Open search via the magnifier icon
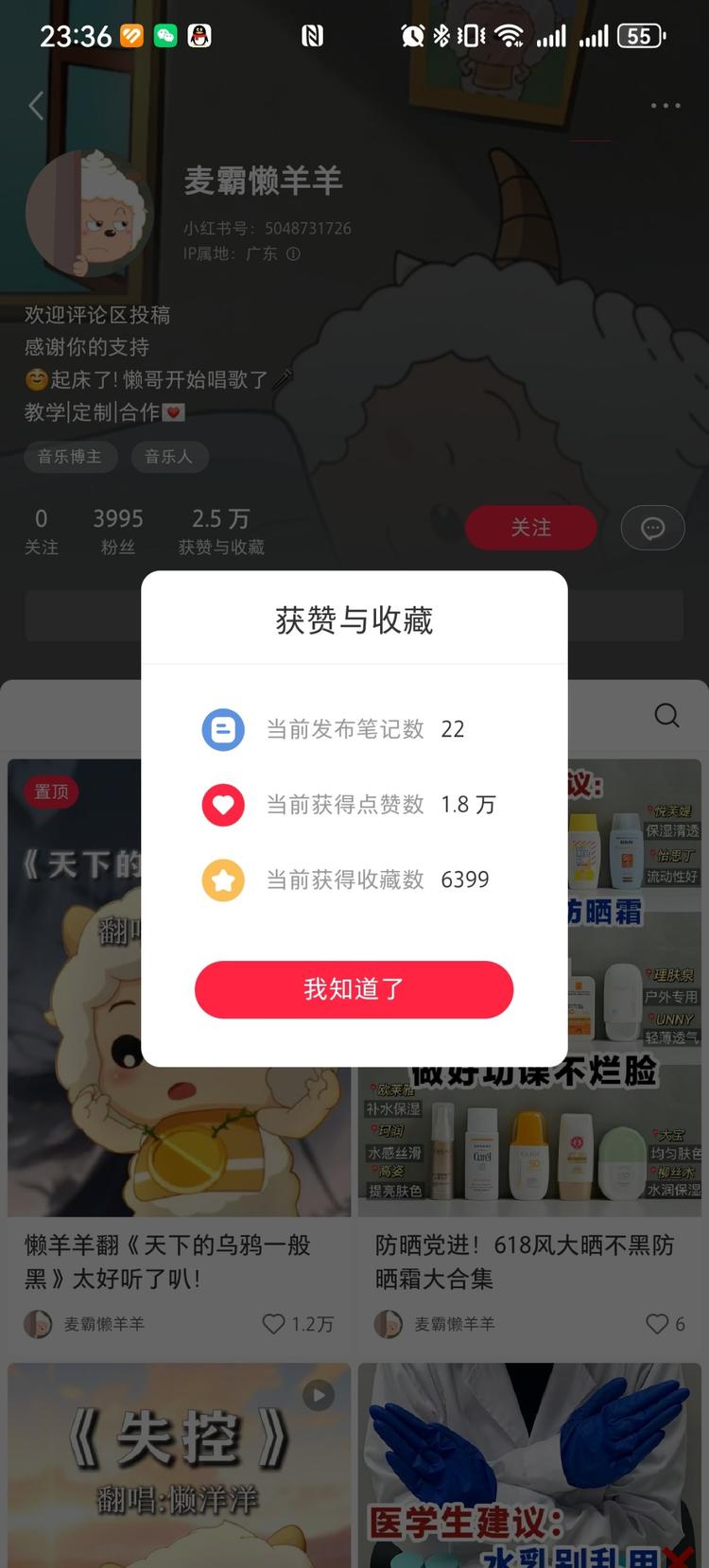Screen dimensions: 709x1568 [x=666, y=716]
